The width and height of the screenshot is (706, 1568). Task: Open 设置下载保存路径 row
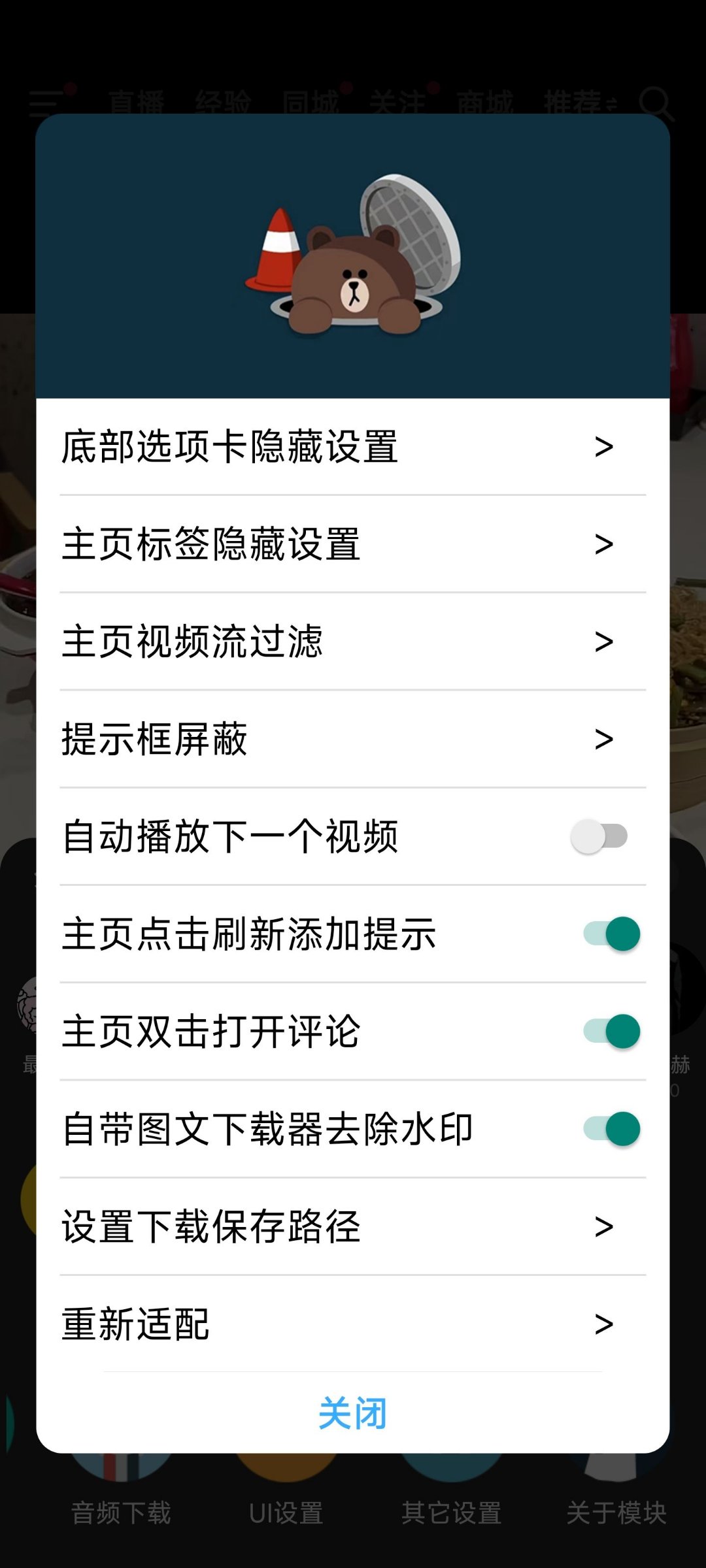(x=353, y=1226)
